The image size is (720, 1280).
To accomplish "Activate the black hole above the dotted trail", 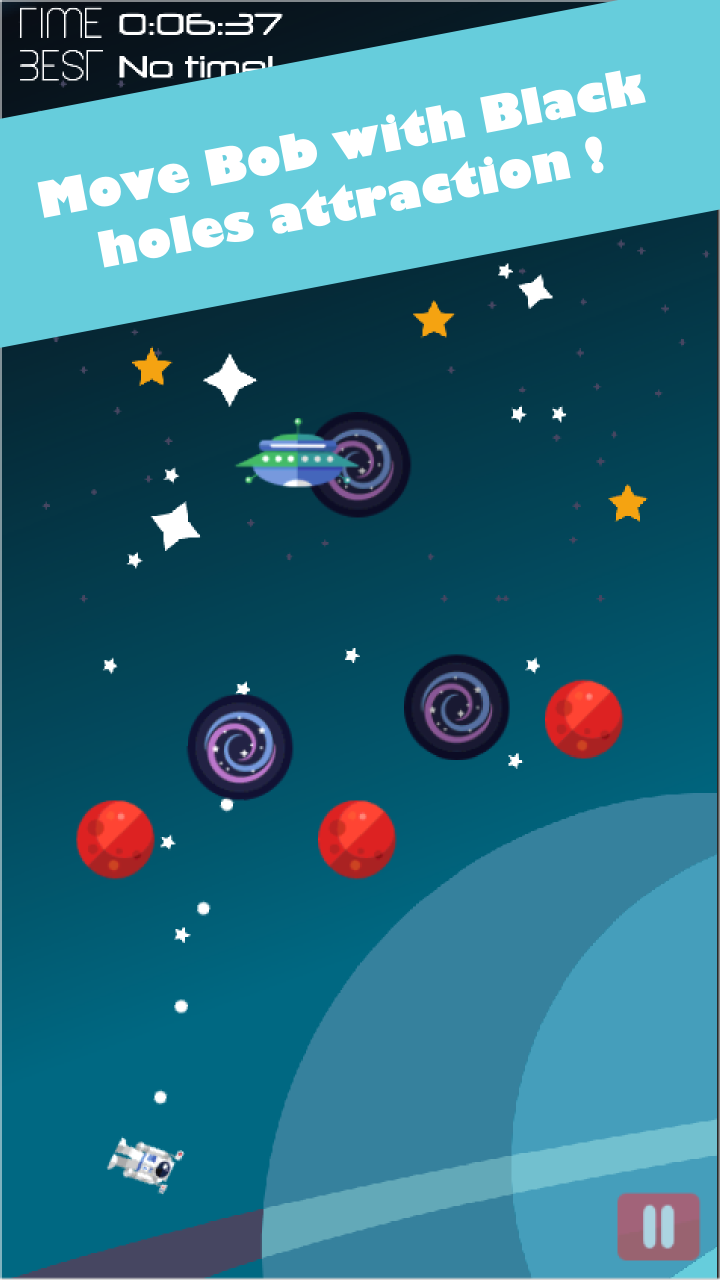I will coord(240,747).
